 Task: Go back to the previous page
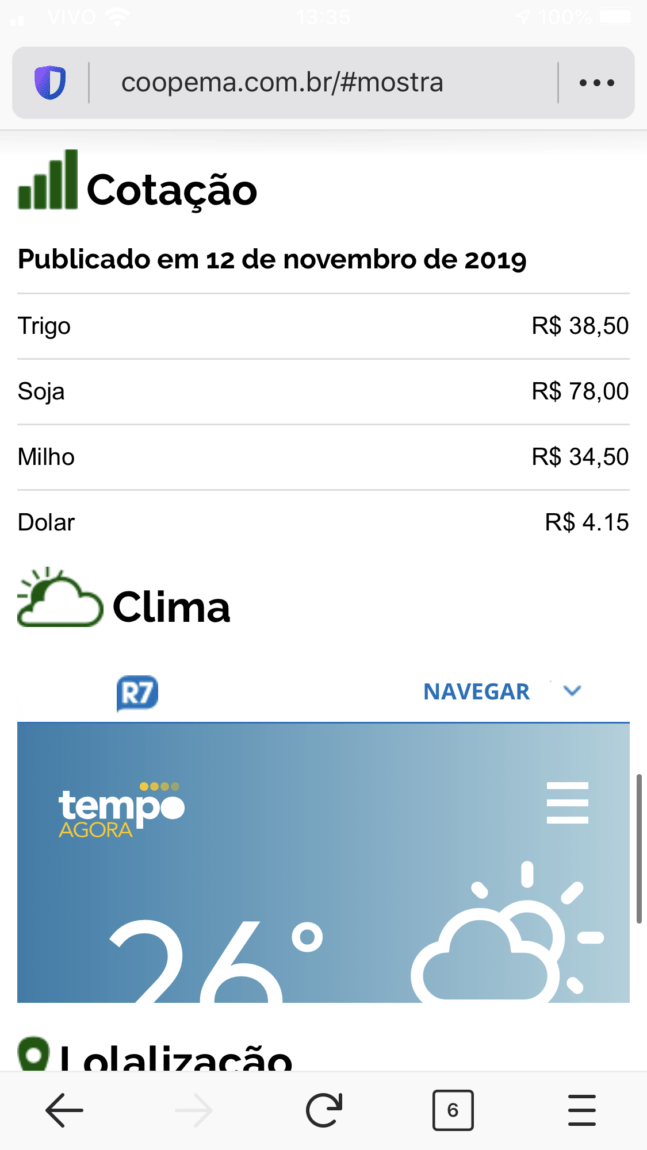(x=65, y=1111)
